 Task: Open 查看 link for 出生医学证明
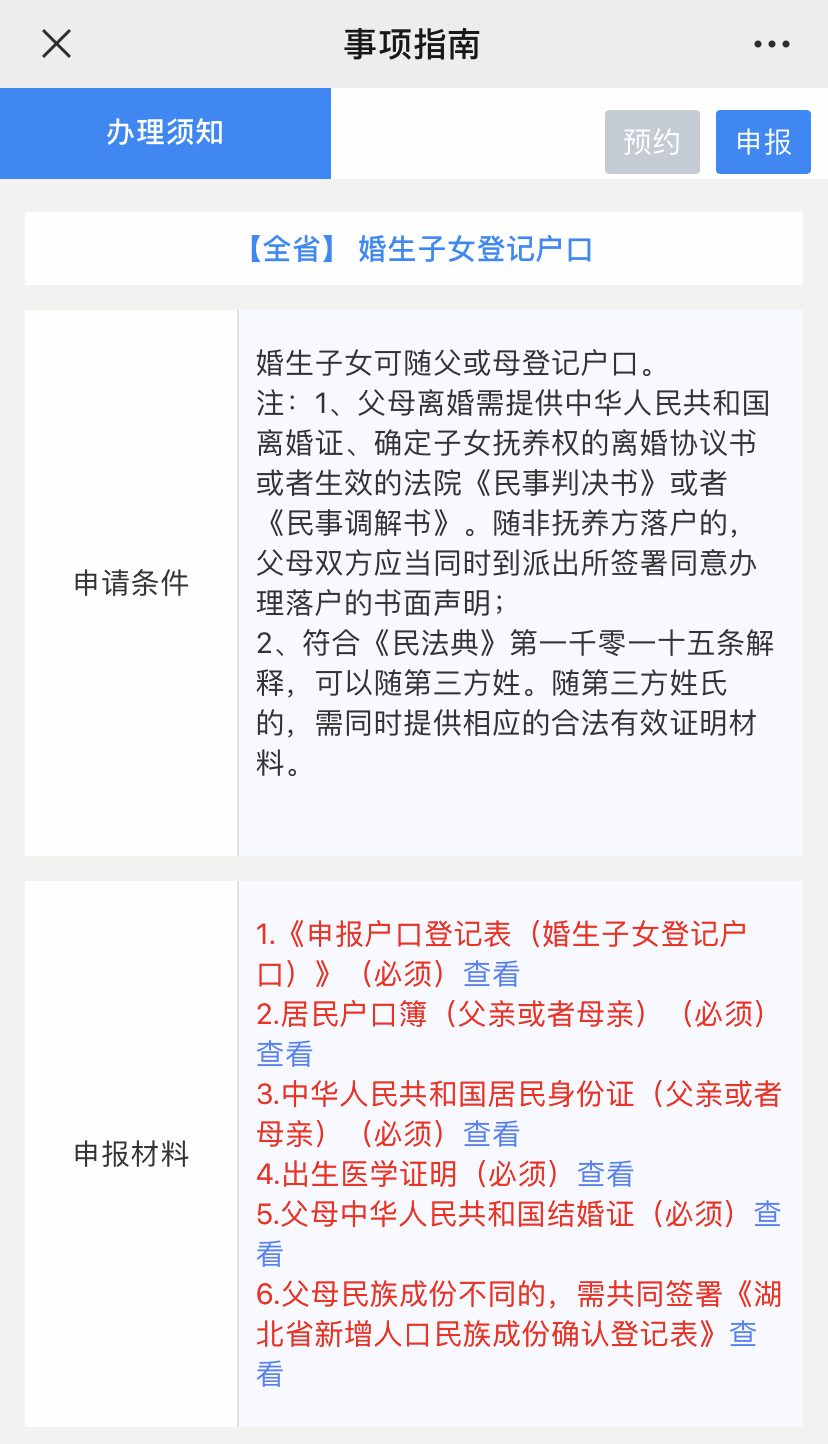(x=605, y=1174)
